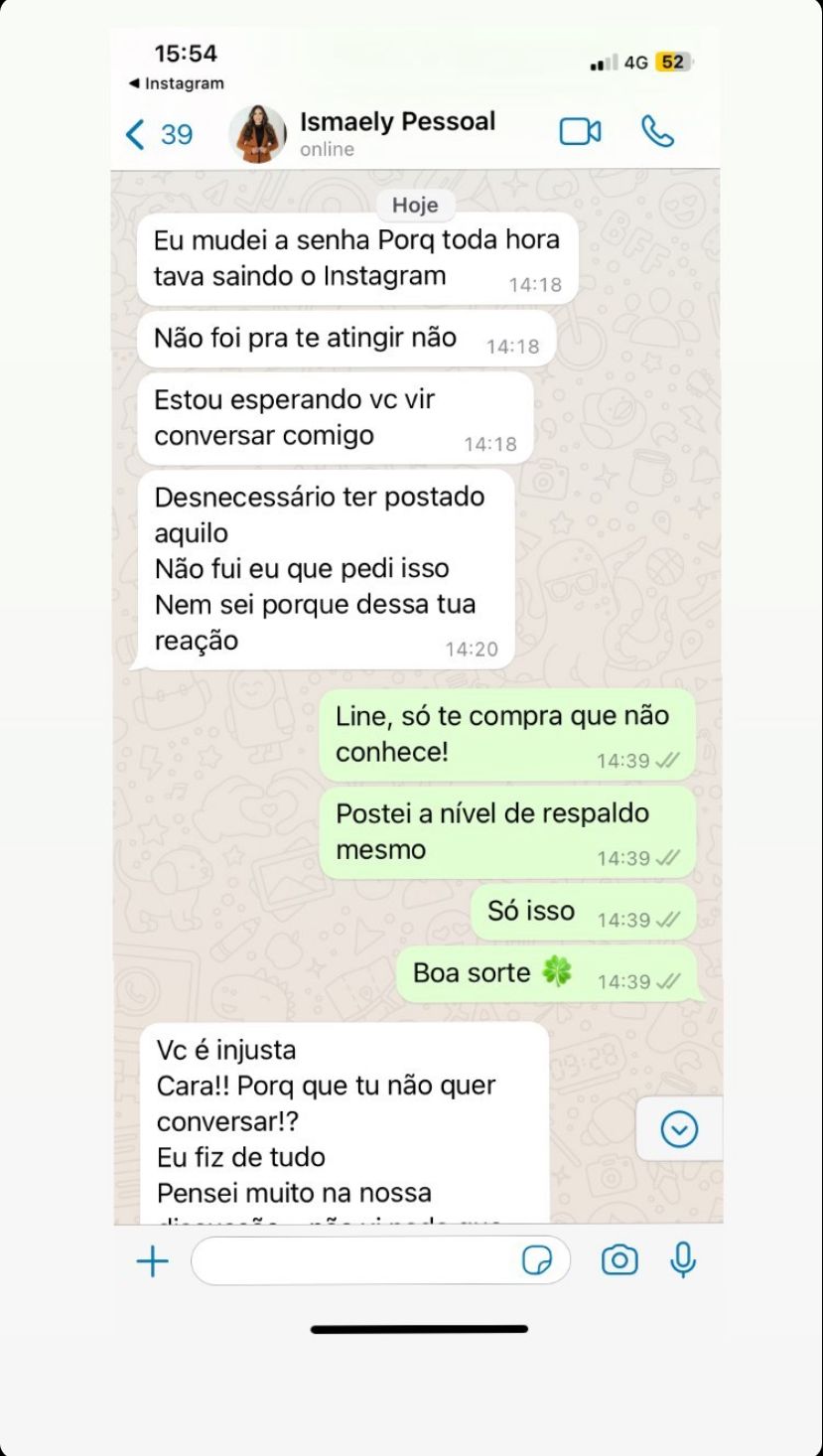Open the plus attachment menu
This screenshot has height=1456, width=823.
pyautogui.click(x=152, y=1261)
